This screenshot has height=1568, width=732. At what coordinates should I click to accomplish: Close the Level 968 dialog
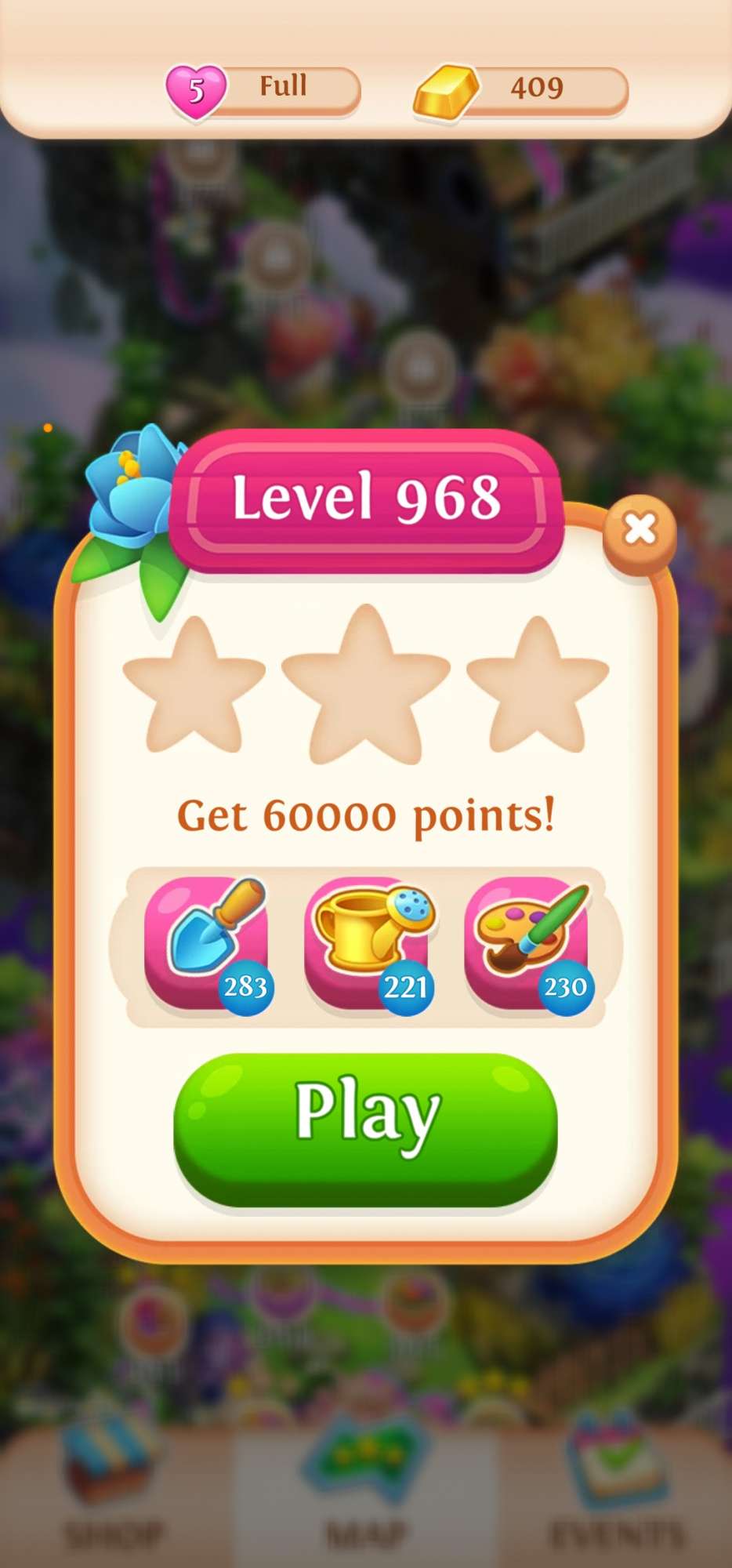(640, 532)
